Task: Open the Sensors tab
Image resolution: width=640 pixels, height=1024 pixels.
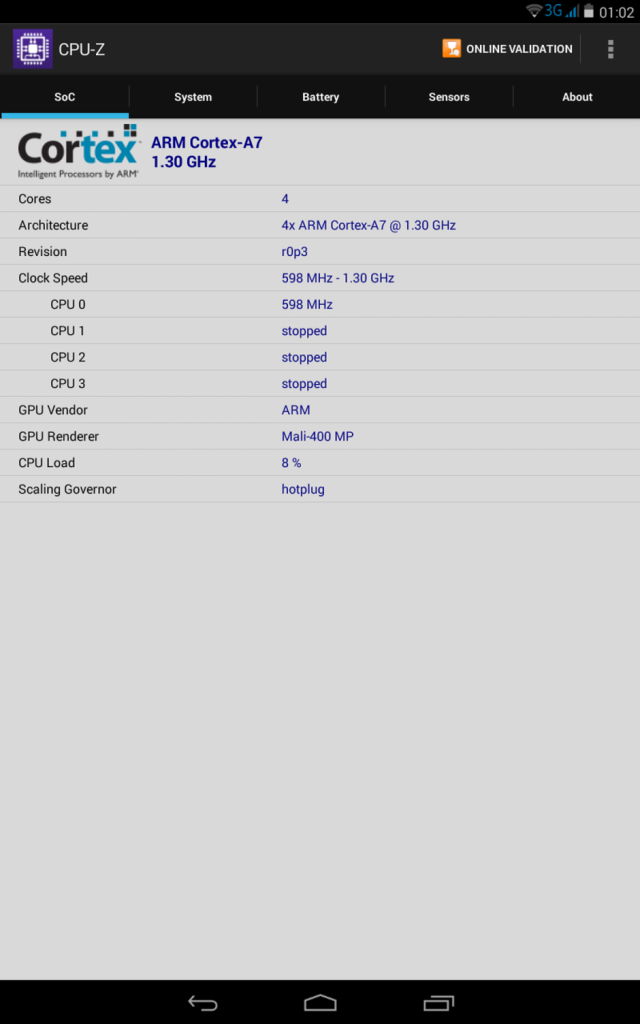Action: point(449,97)
